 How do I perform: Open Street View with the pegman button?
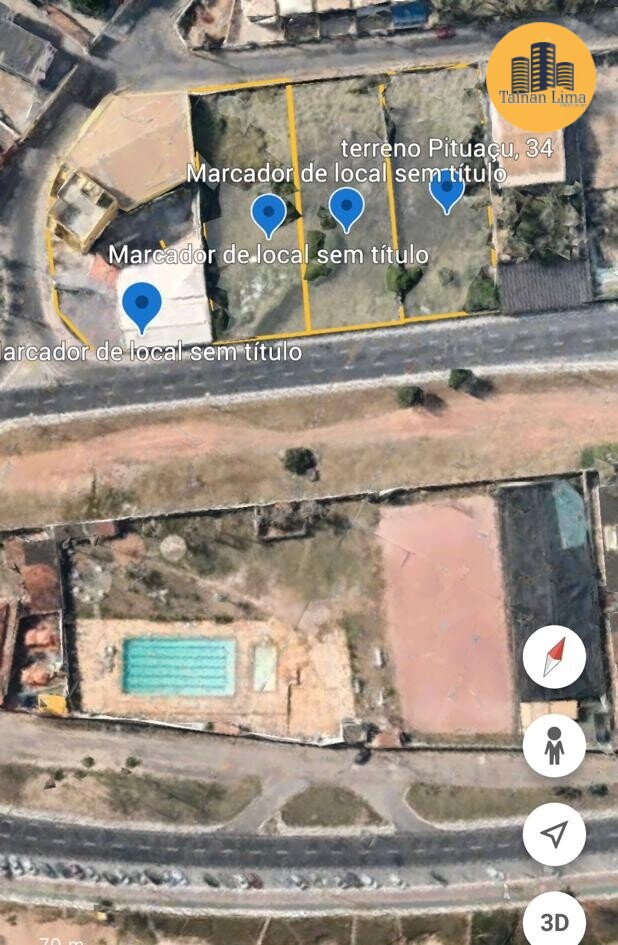click(x=554, y=745)
